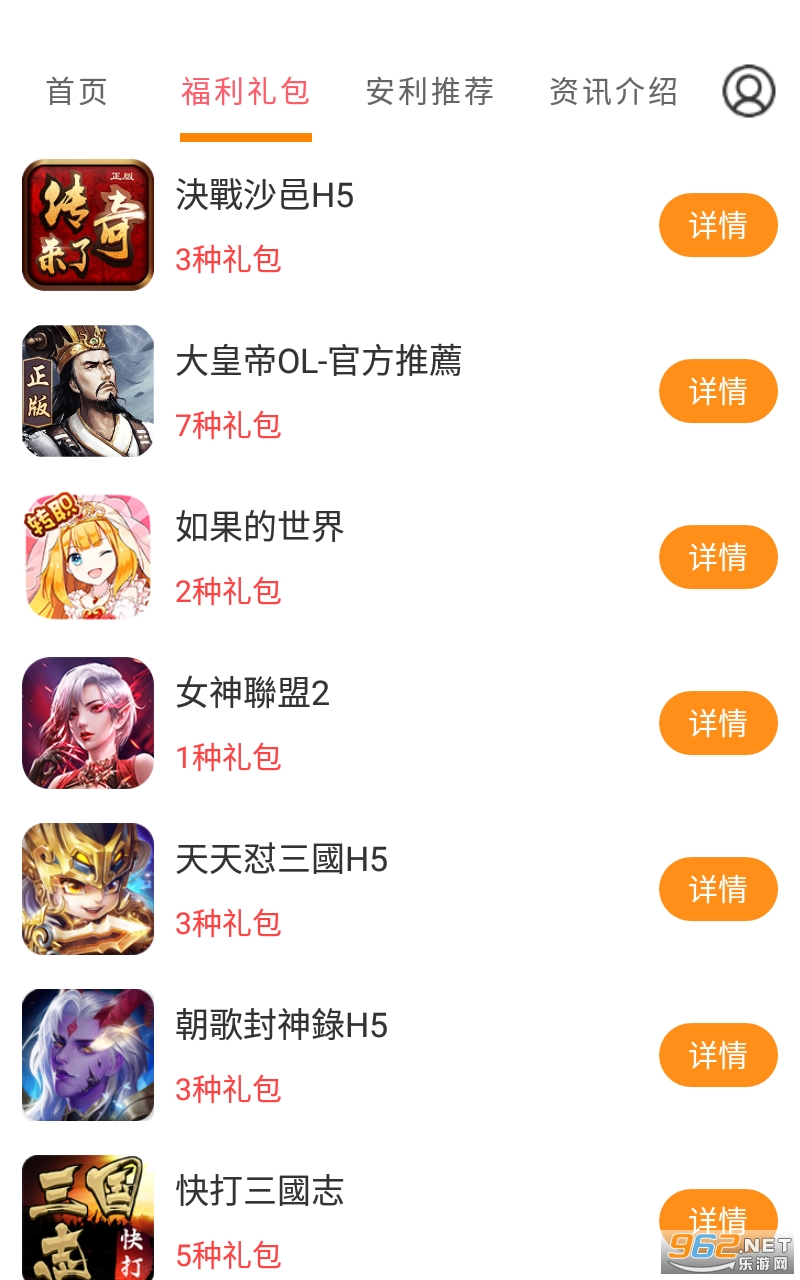Show 详情 for 女神聯盟2
The image size is (800, 1280).
[x=717, y=723]
